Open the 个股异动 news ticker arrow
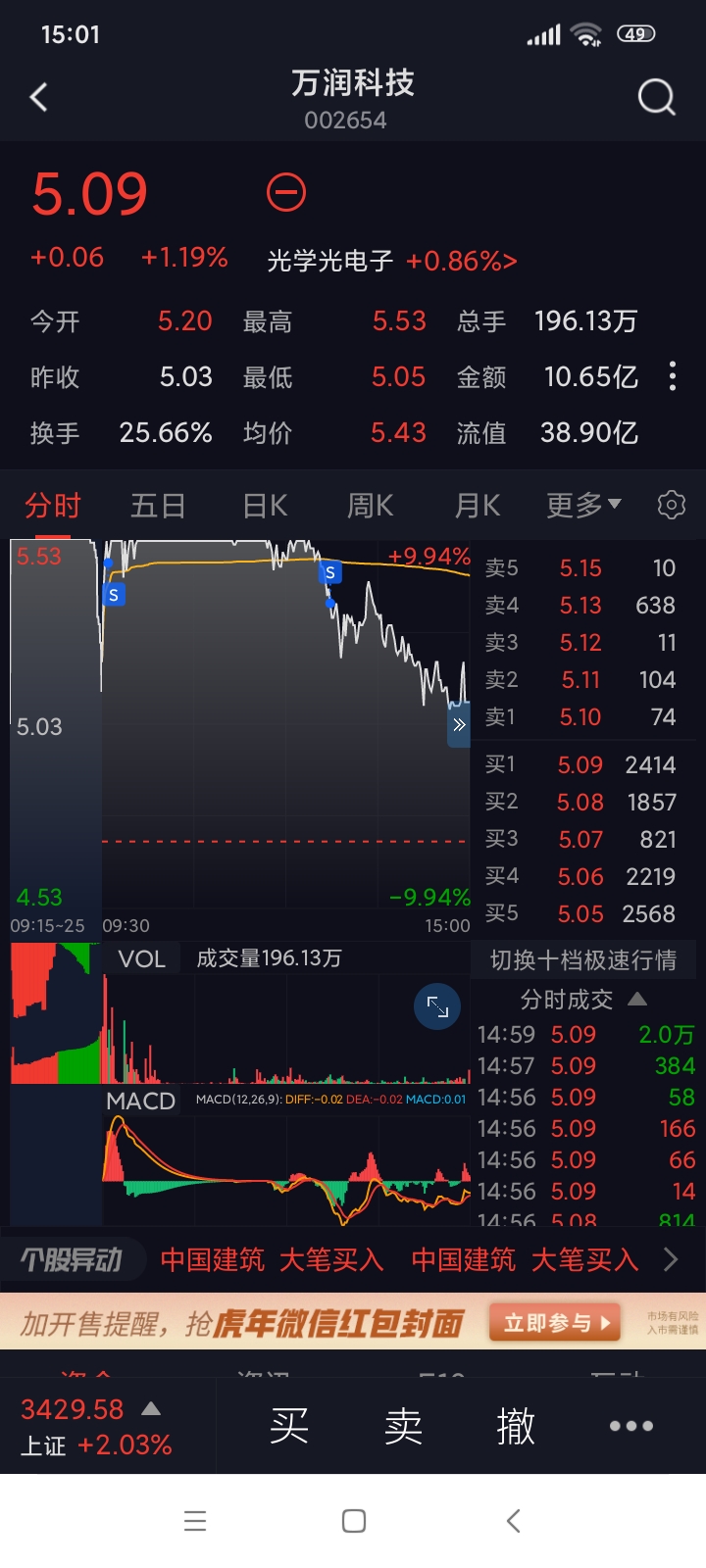 (671, 1259)
